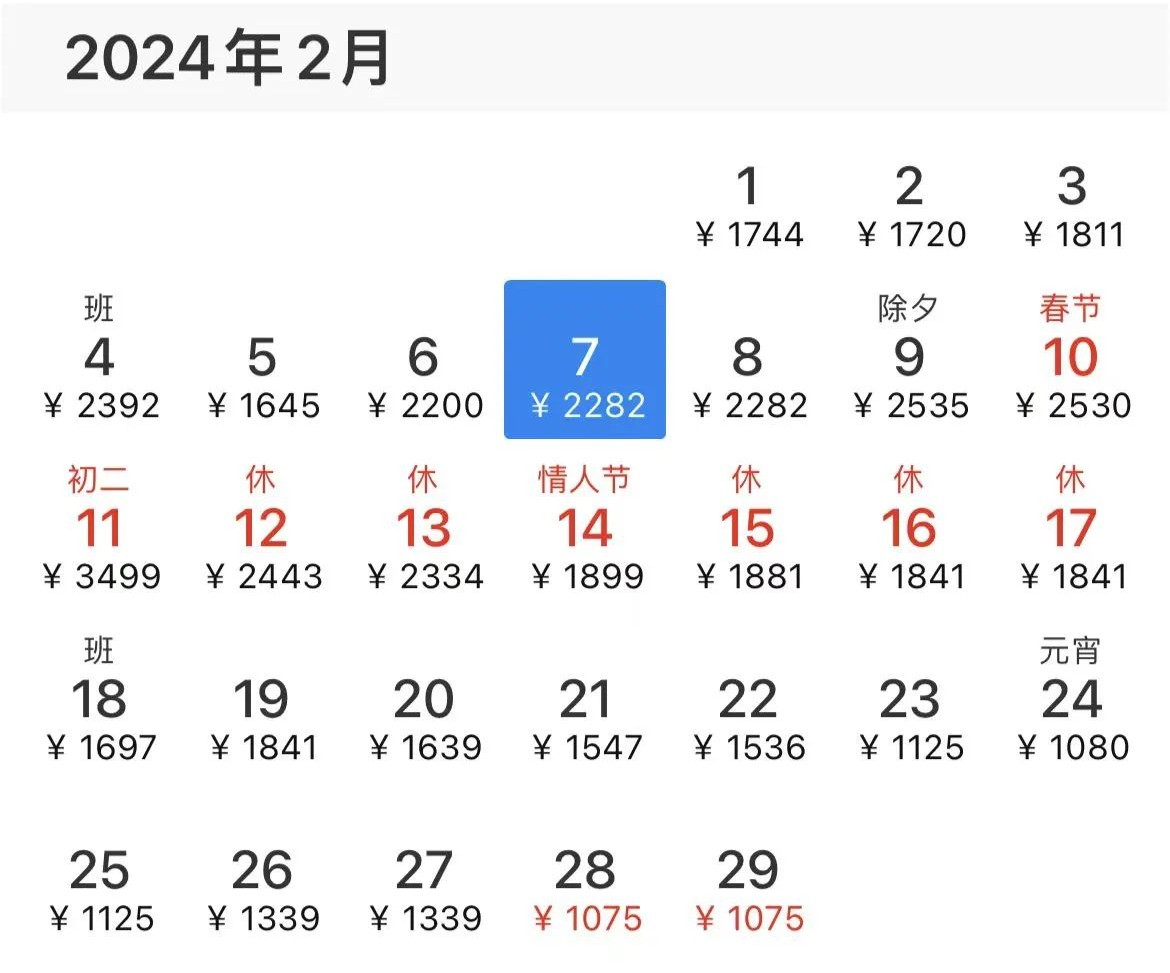Choose February 3 priced ¥1811
This screenshot has width=1170, height=973.
pyautogui.click(x=1072, y=207)
